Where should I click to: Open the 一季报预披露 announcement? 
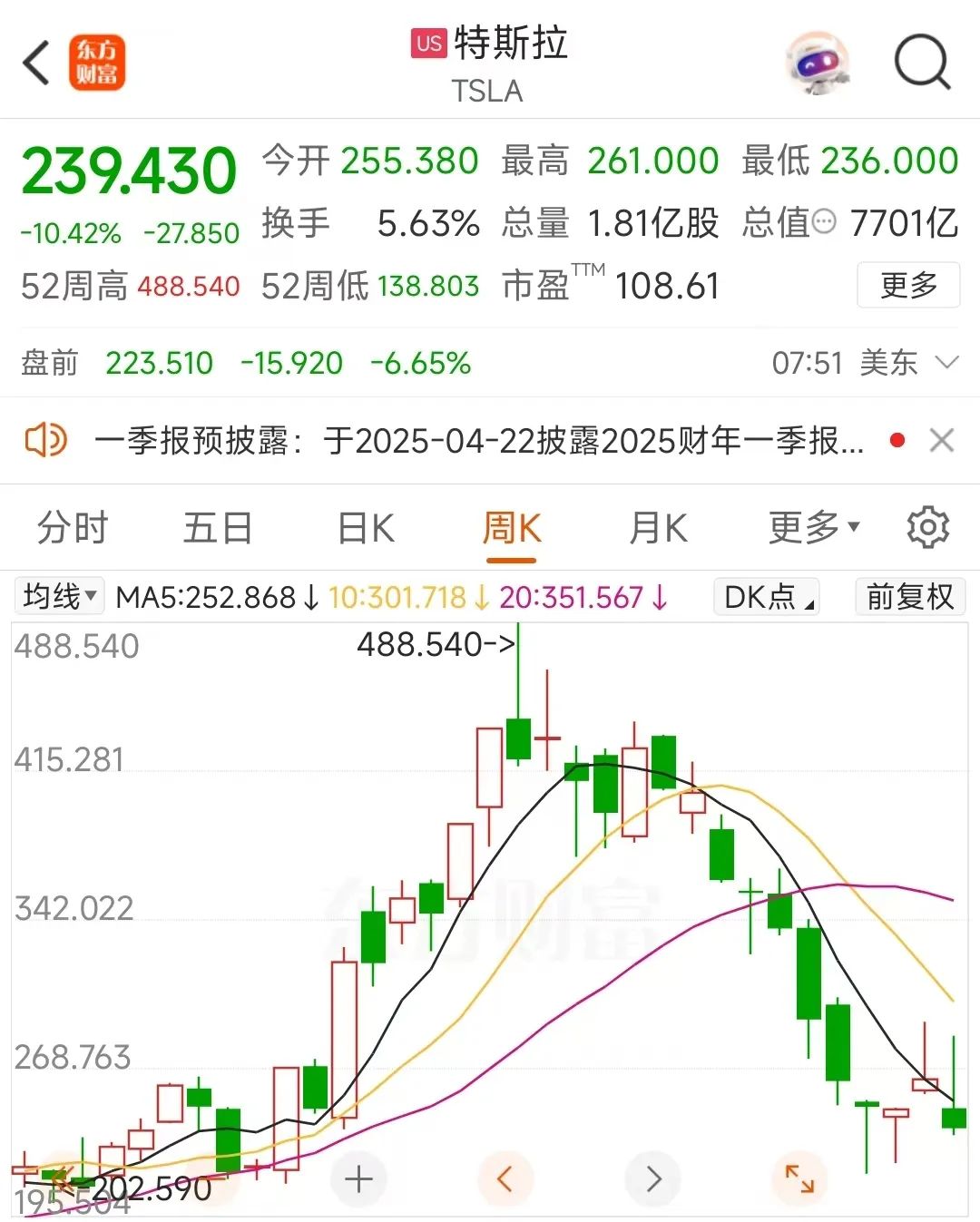[x=479, y=442]
